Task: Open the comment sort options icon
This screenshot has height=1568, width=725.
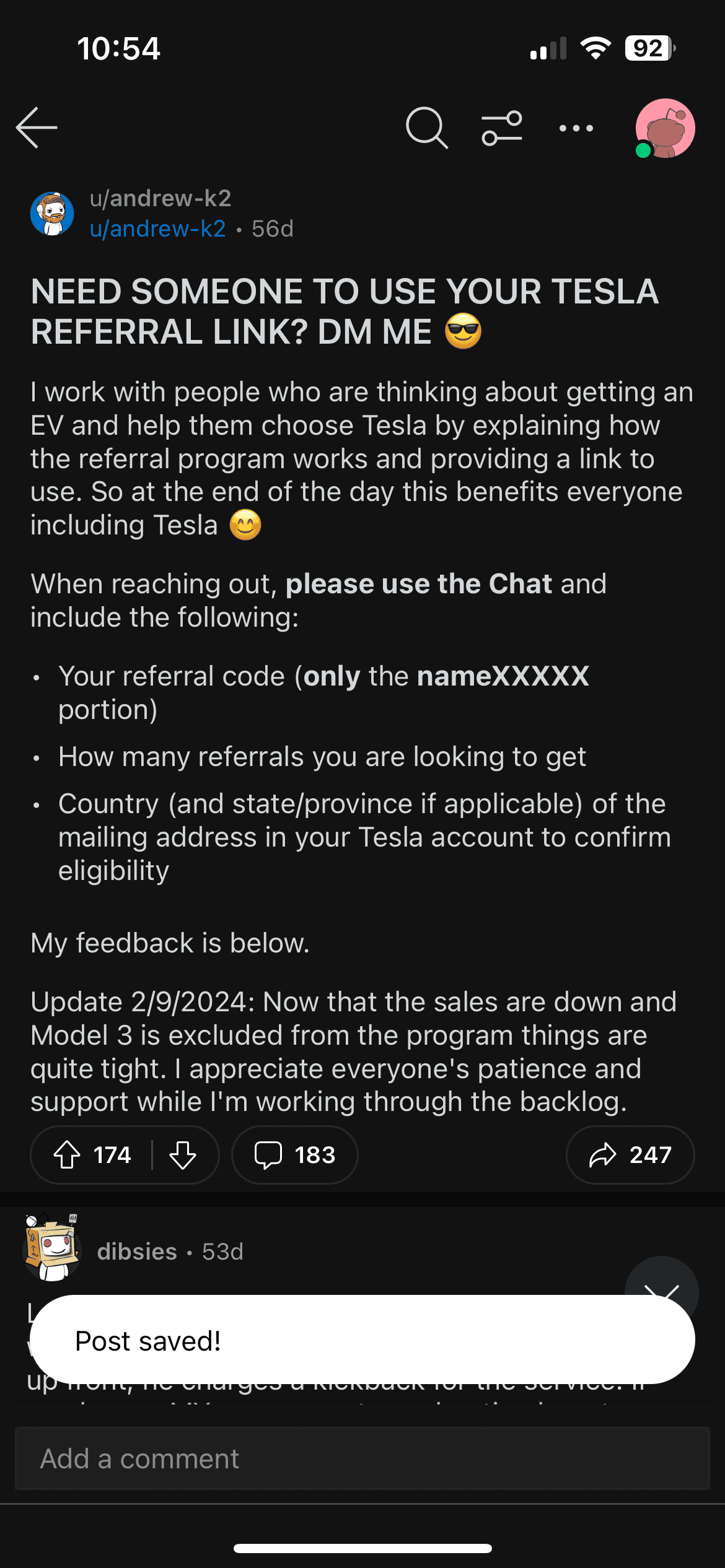Action: [502, 128]
